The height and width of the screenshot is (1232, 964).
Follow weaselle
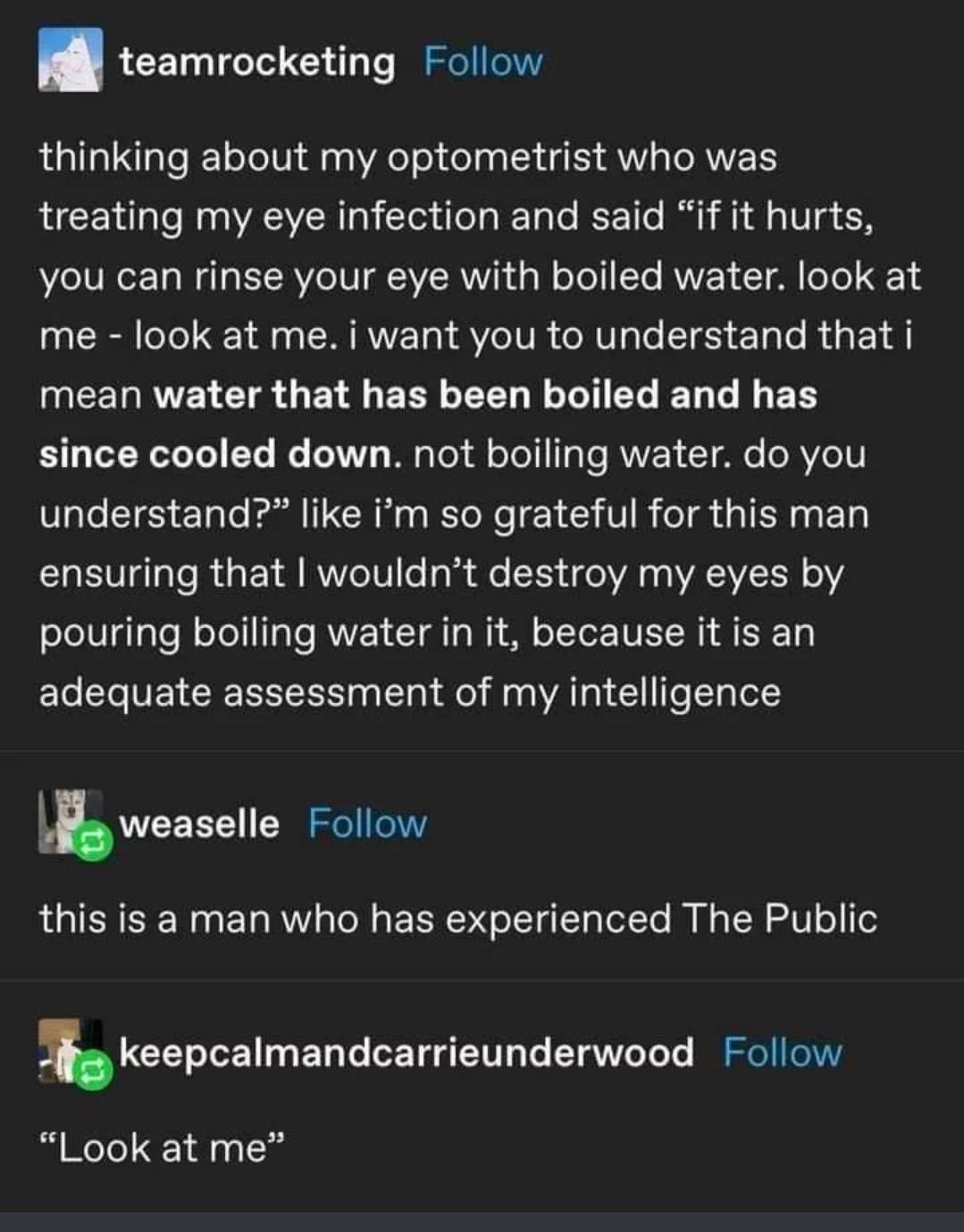pos(367,823)
